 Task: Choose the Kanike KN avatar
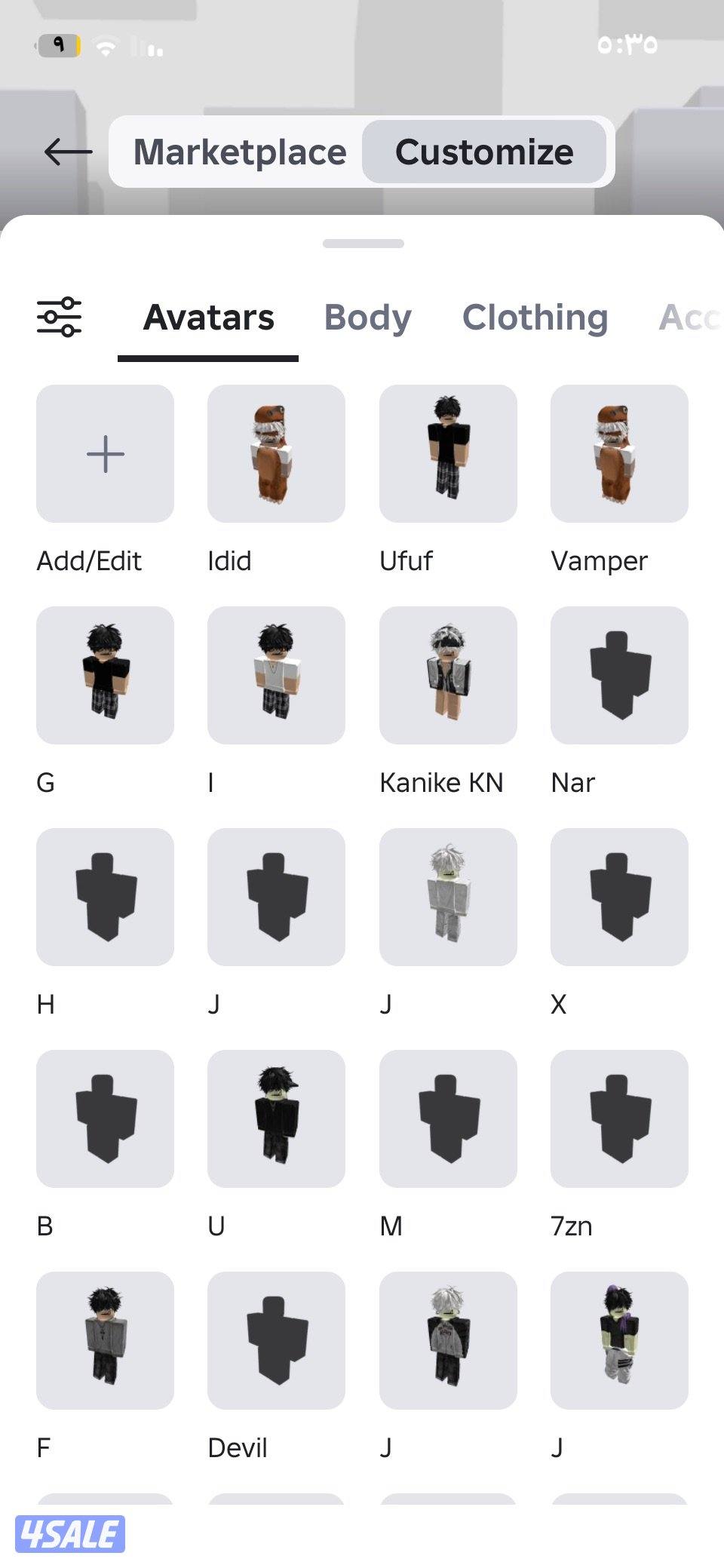point(448,675)
